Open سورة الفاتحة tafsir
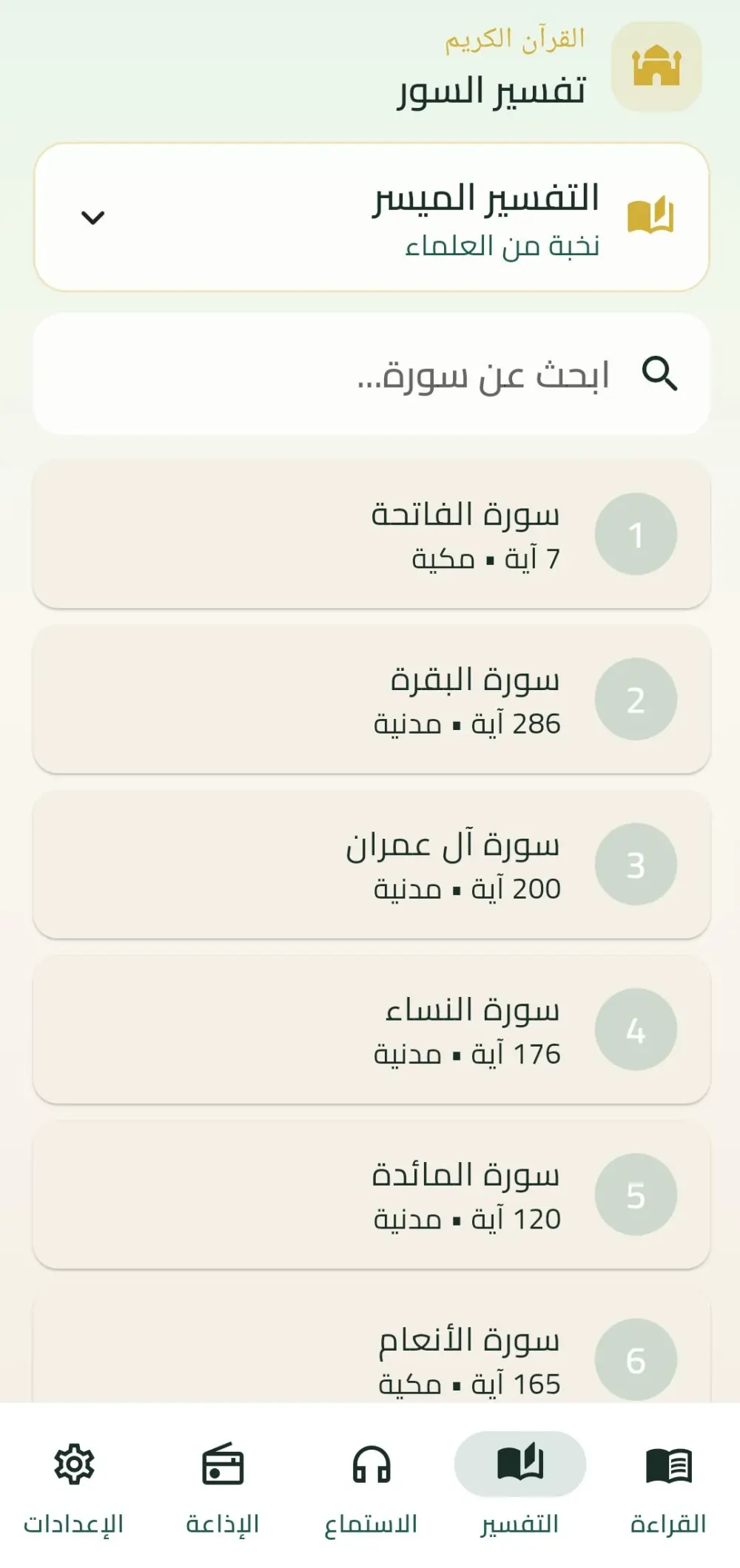Viewport: 740px width, 1568px height. click(371, 534)
